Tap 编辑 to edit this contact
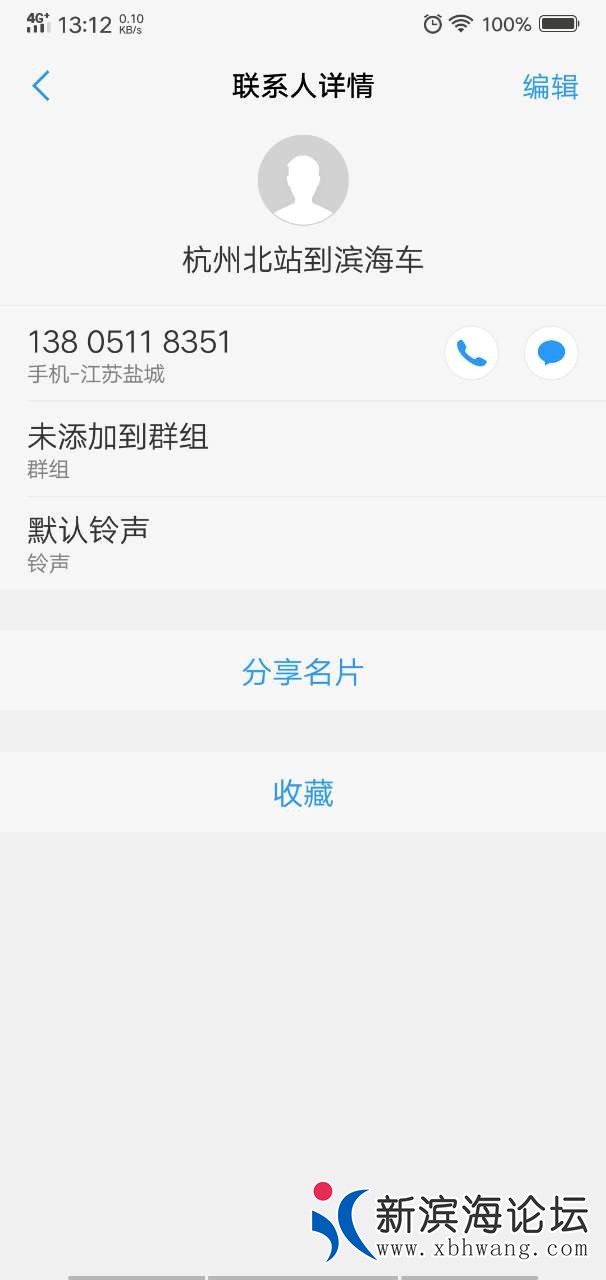 [550, 86]
